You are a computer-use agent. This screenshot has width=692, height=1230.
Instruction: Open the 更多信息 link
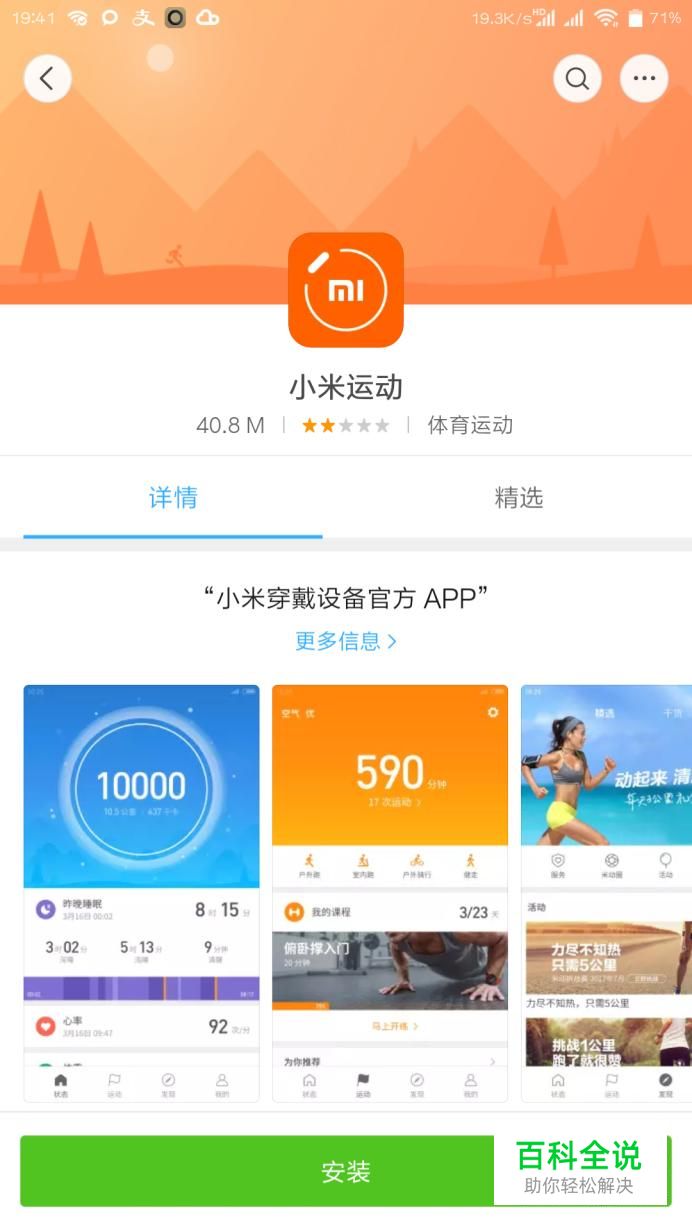(345, 641)
